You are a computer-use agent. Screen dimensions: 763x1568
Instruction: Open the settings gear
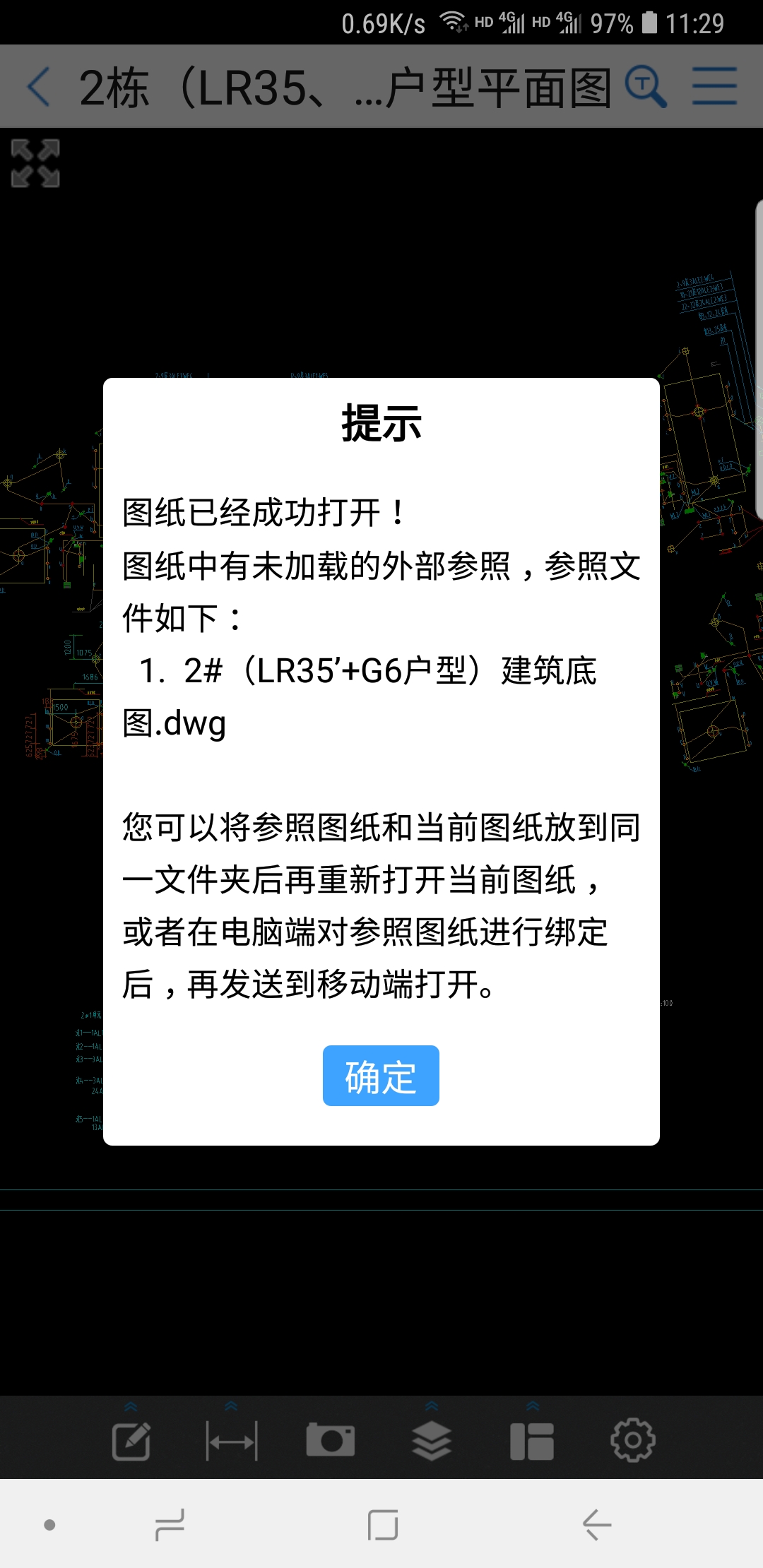(632, 1439)
